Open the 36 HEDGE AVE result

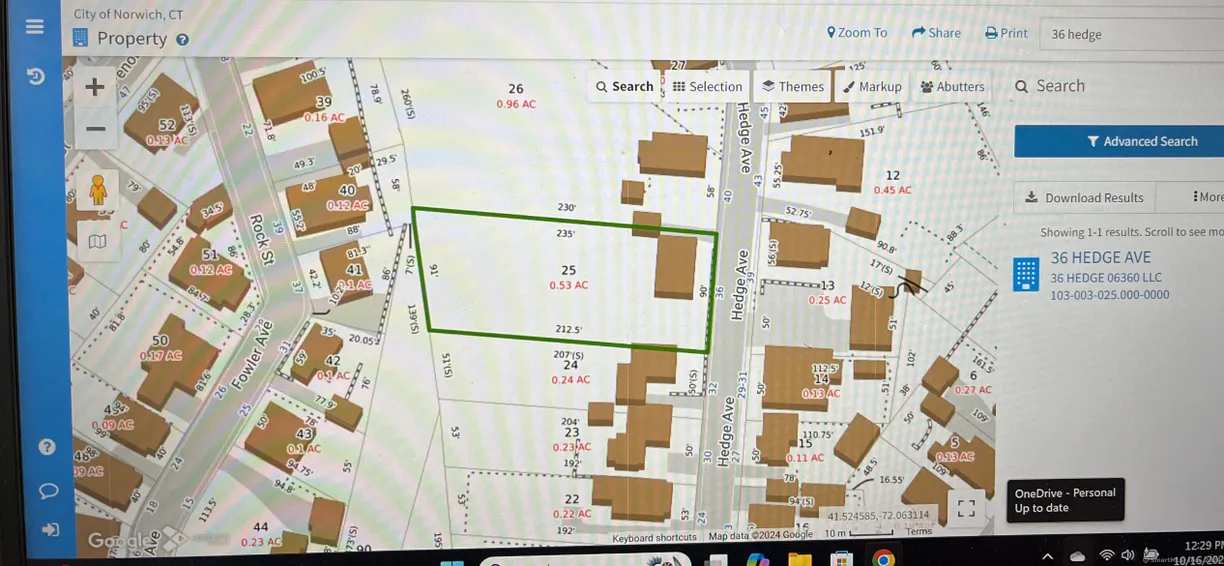click(x=1100, y=258)
